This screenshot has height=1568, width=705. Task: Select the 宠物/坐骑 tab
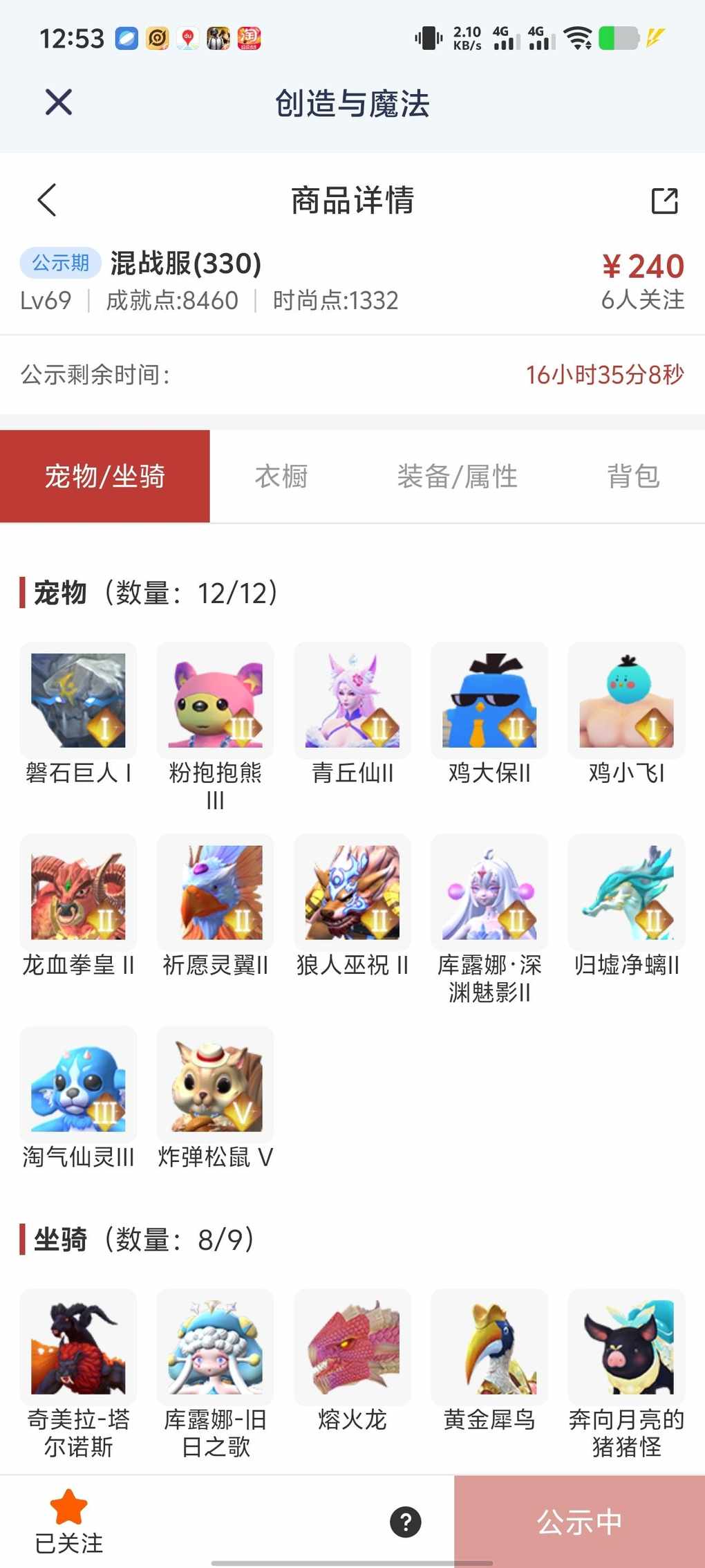click(105, 477)
